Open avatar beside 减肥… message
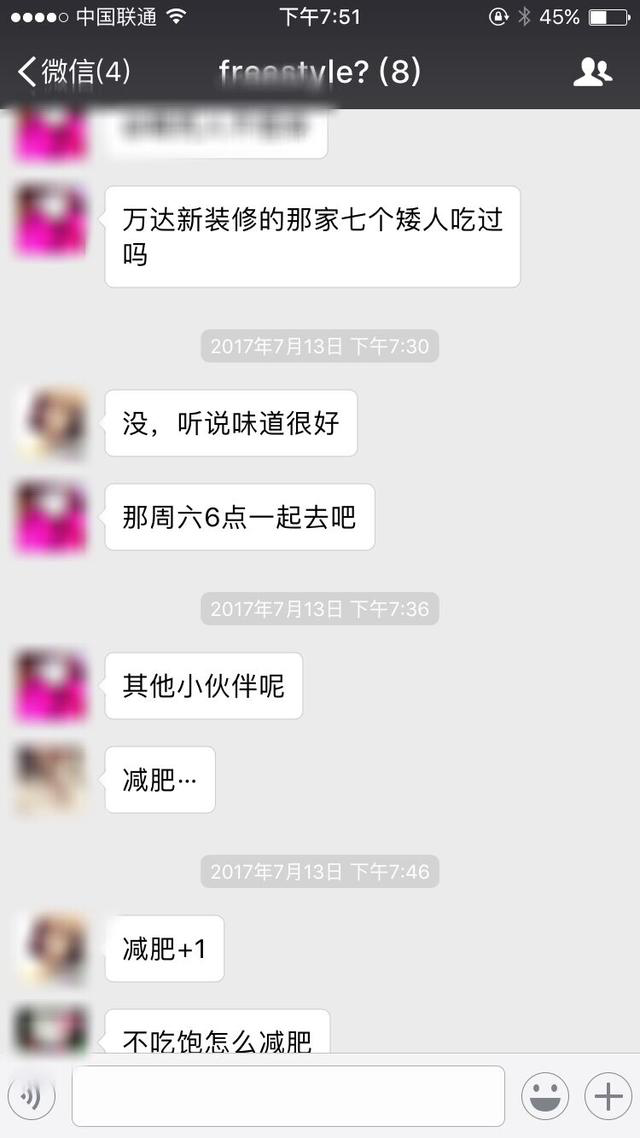The width and height of the screenshot is (640, 1138). [x=52, y=780]
